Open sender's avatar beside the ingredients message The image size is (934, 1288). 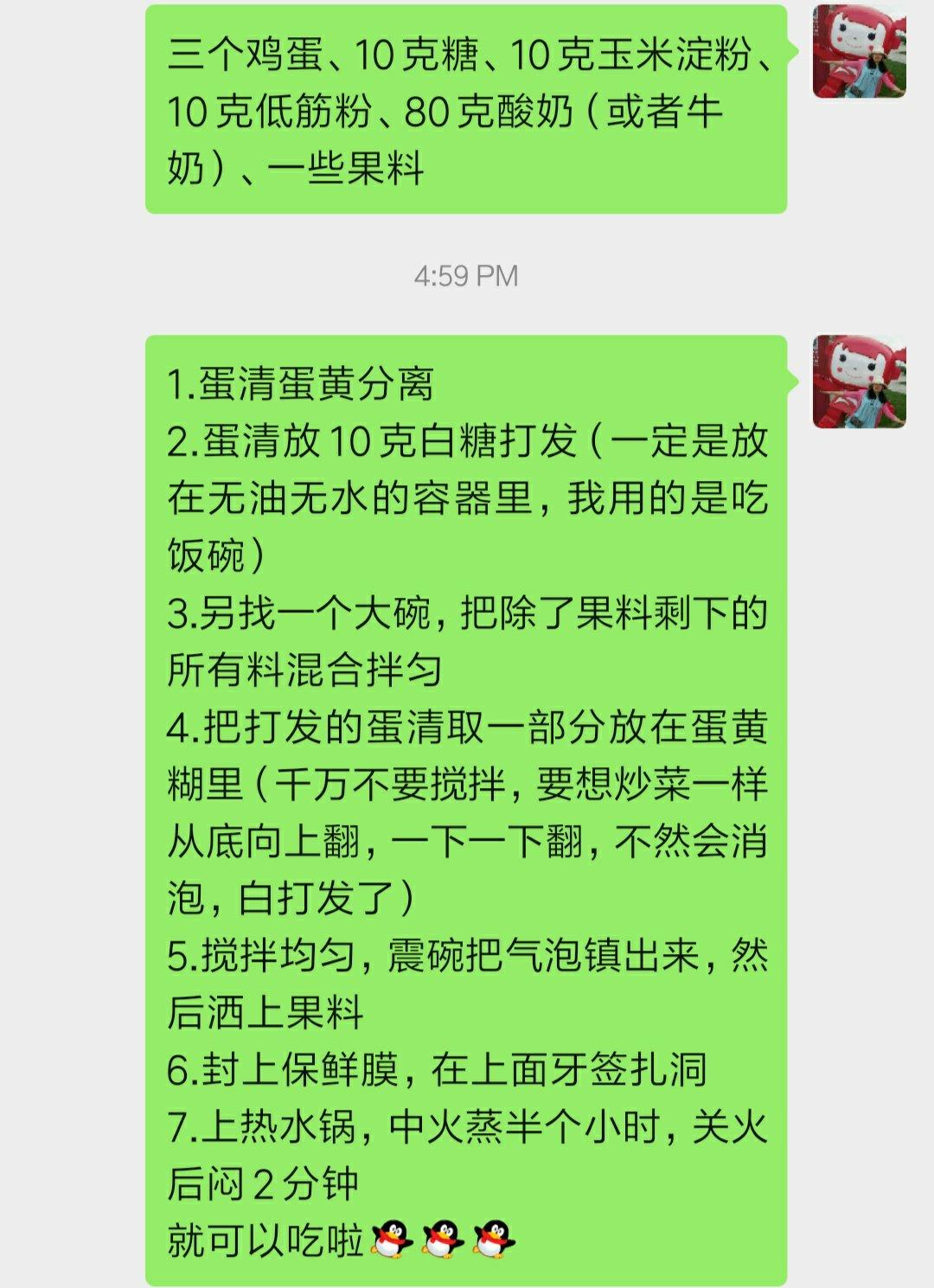pyautogui.click(x=859, y=50)
